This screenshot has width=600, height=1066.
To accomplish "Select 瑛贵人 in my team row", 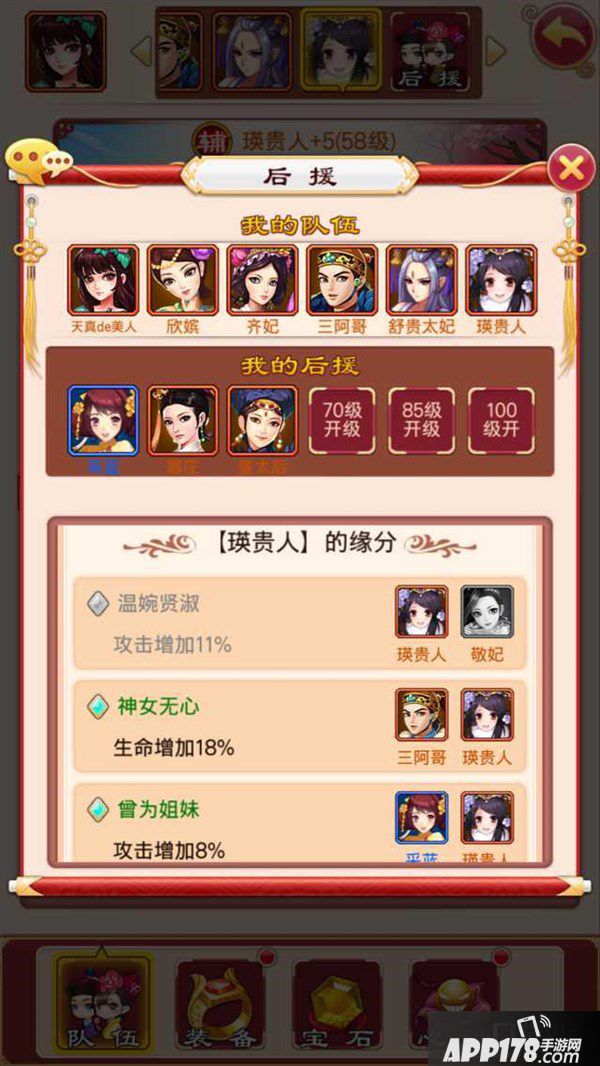I will (x=501, y=280).
